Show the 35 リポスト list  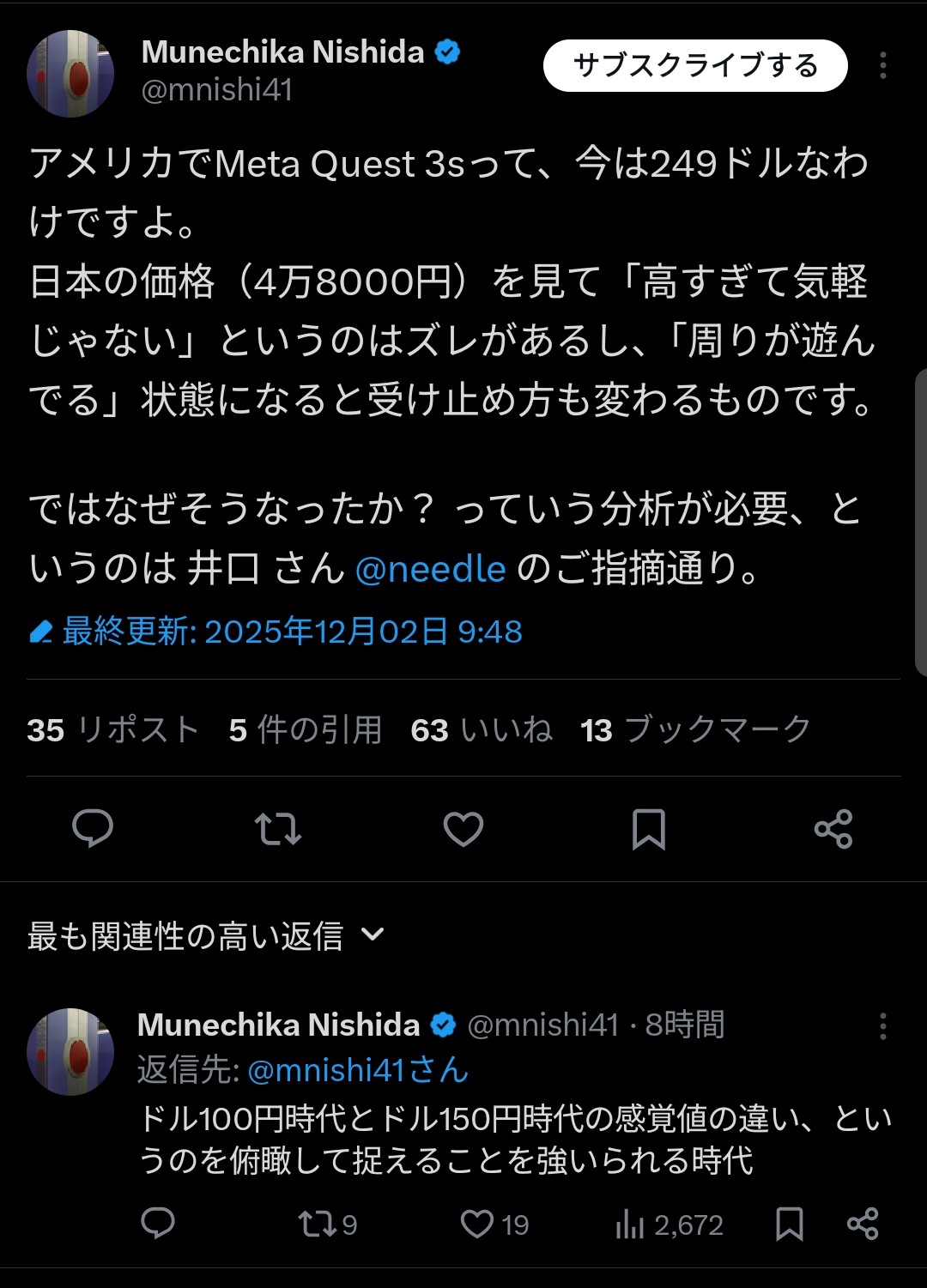tap(112, 730)
